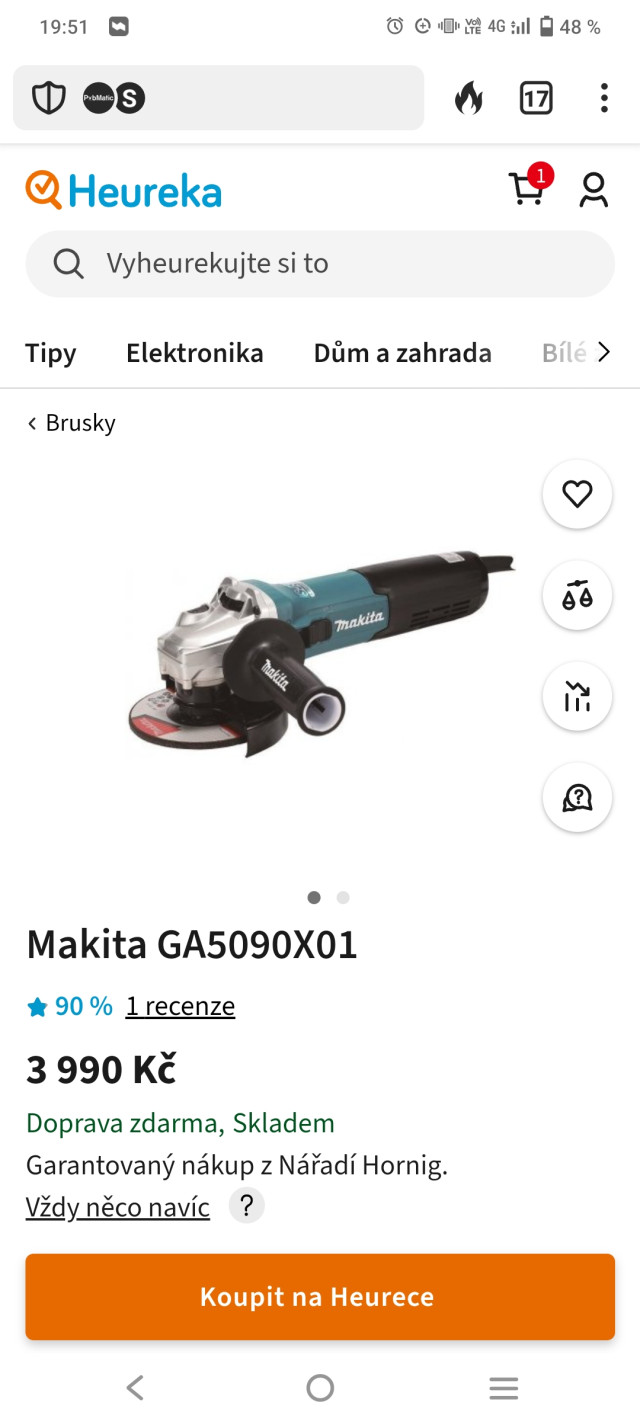Open the browser tabs counter showing 17
640x1422 pixels.
click(x=536, y=98)
